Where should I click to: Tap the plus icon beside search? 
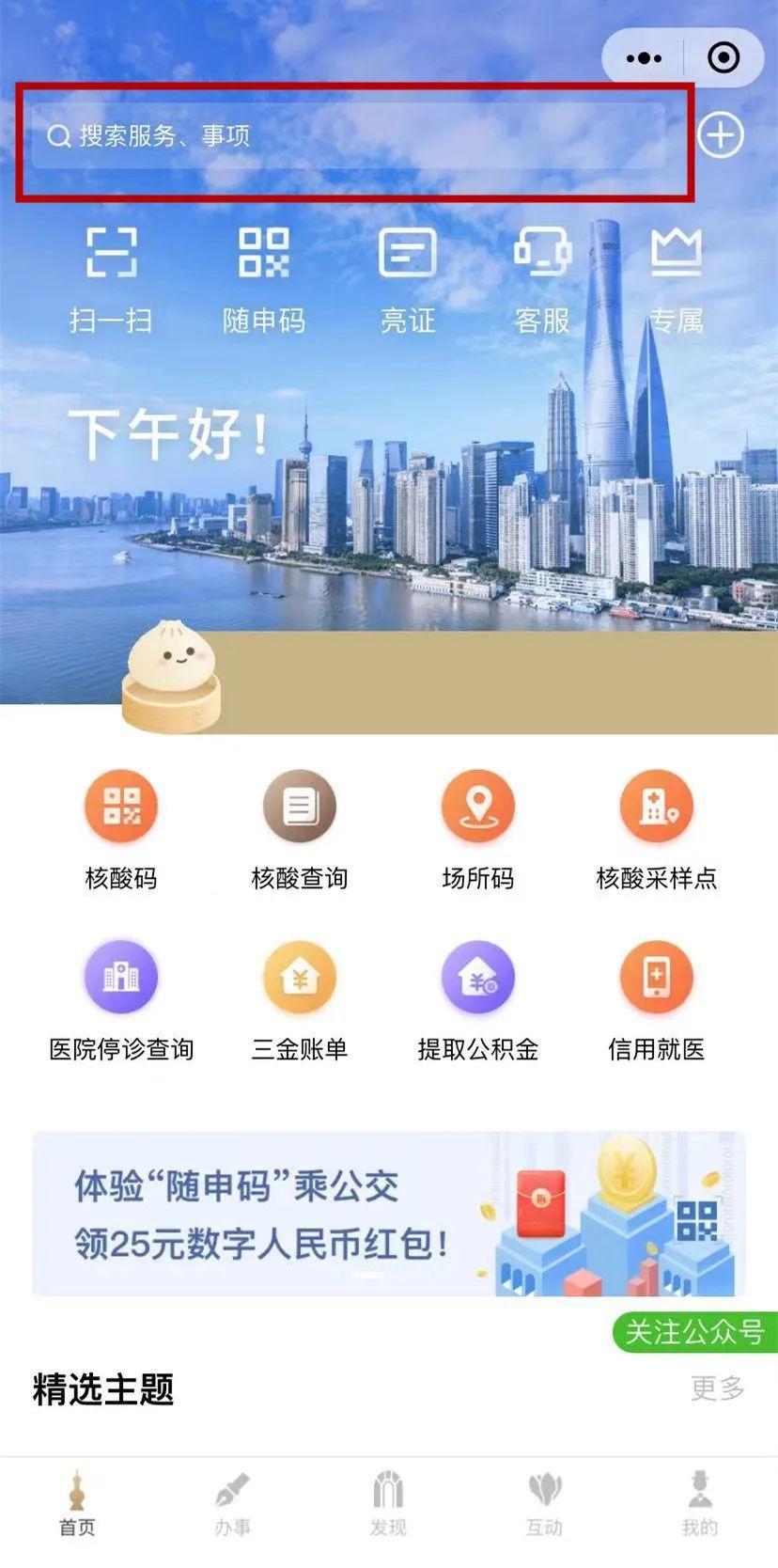pos(720,135)
